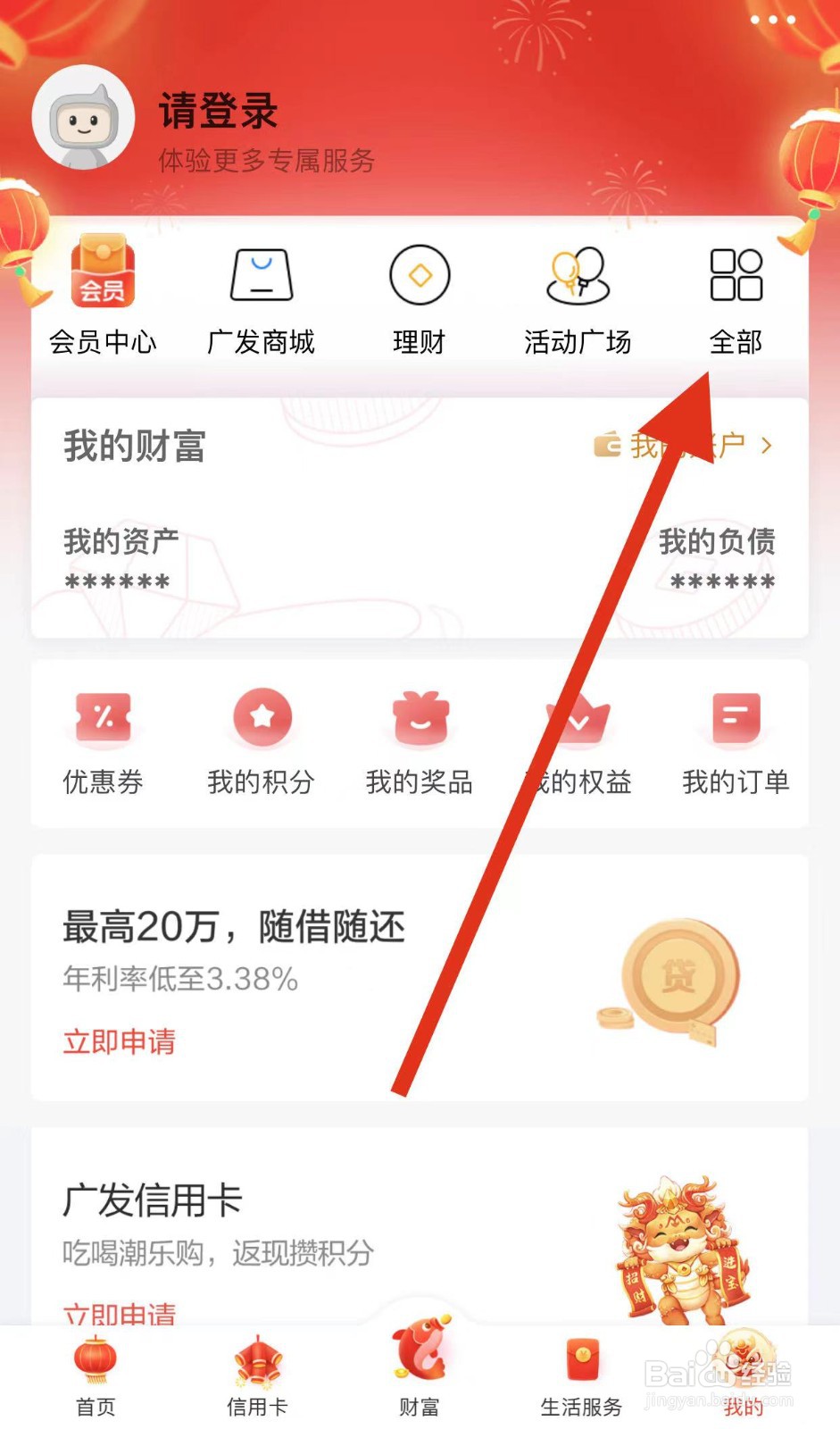840x1429 pixels.
Task: Check 我的积分 points icon
Action: [x=261, y=741]
